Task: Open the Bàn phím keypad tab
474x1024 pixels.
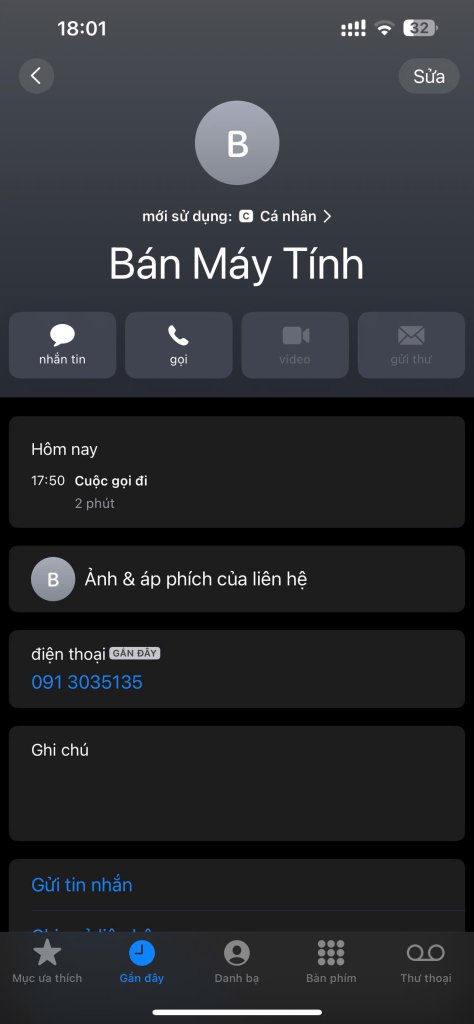Action: click(x=331, y=962)
